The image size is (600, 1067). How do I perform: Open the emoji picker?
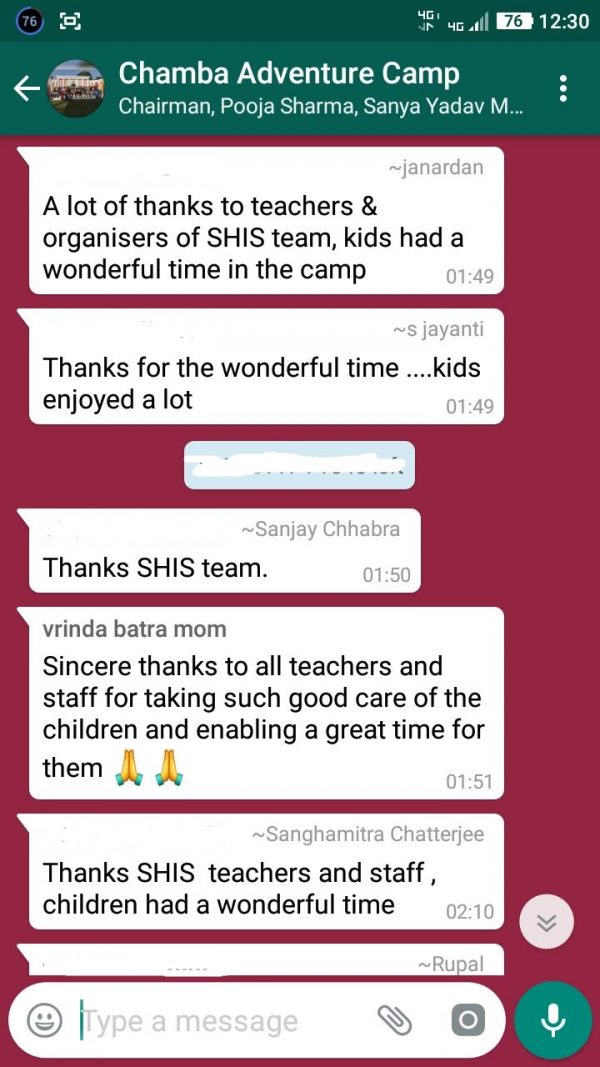(45, 1021)
